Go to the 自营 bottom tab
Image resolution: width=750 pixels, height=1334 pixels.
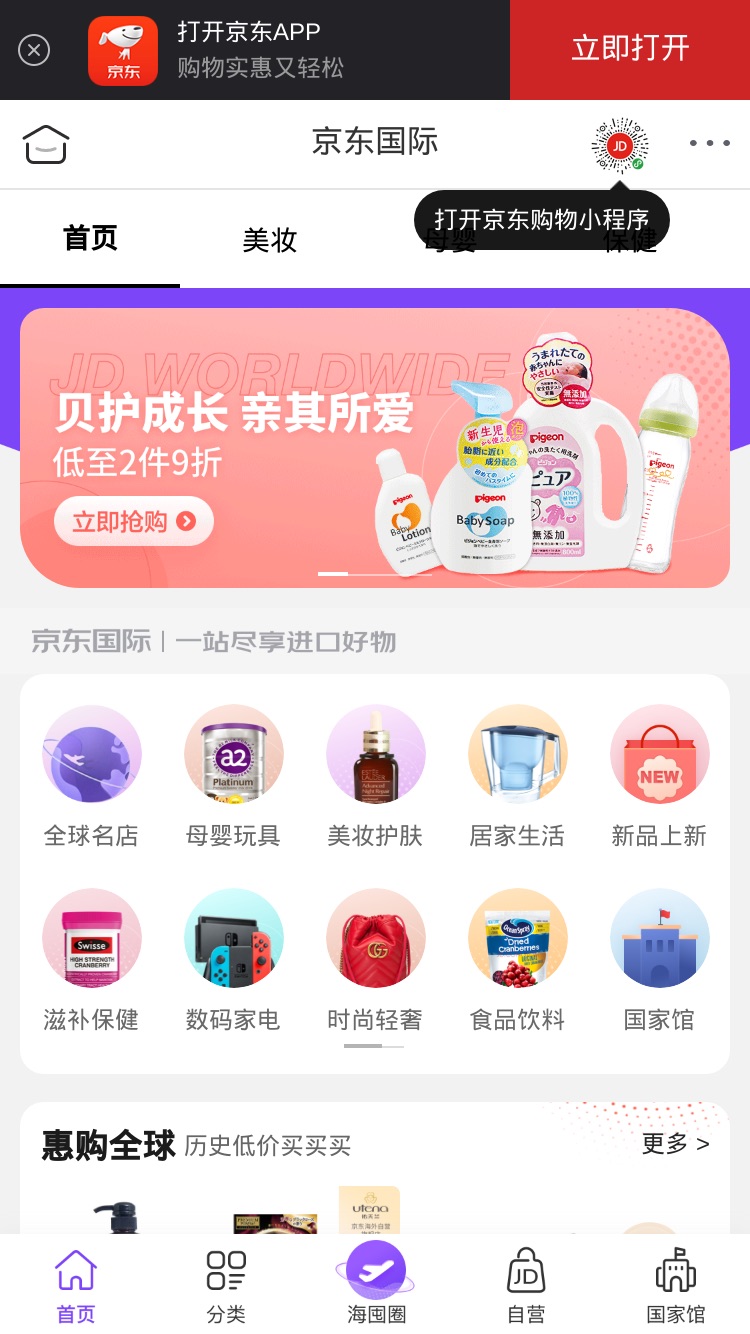coord(526,1285)
